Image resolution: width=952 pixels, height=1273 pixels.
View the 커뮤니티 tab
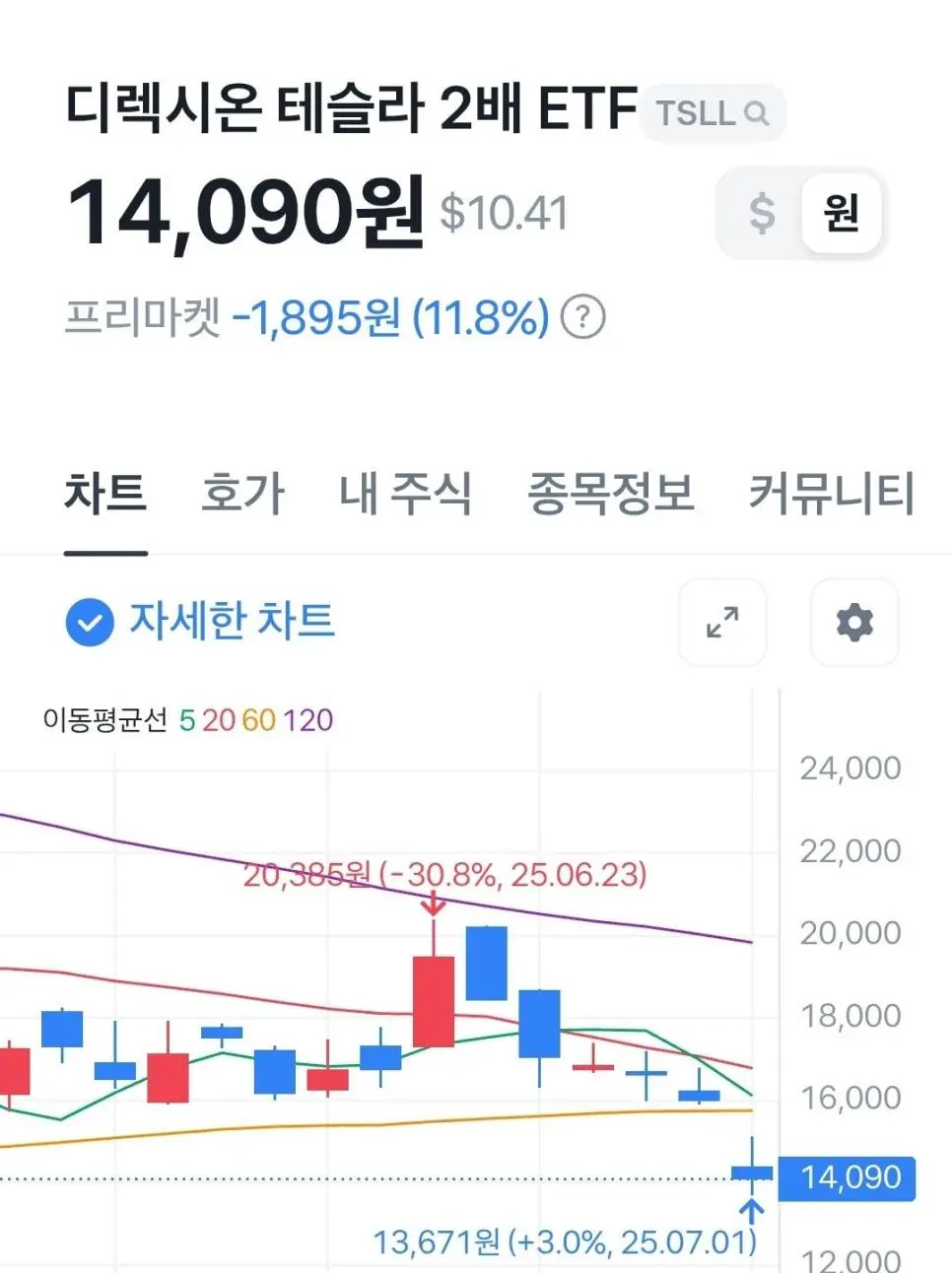pyautogui.click(x=831, y=493)
